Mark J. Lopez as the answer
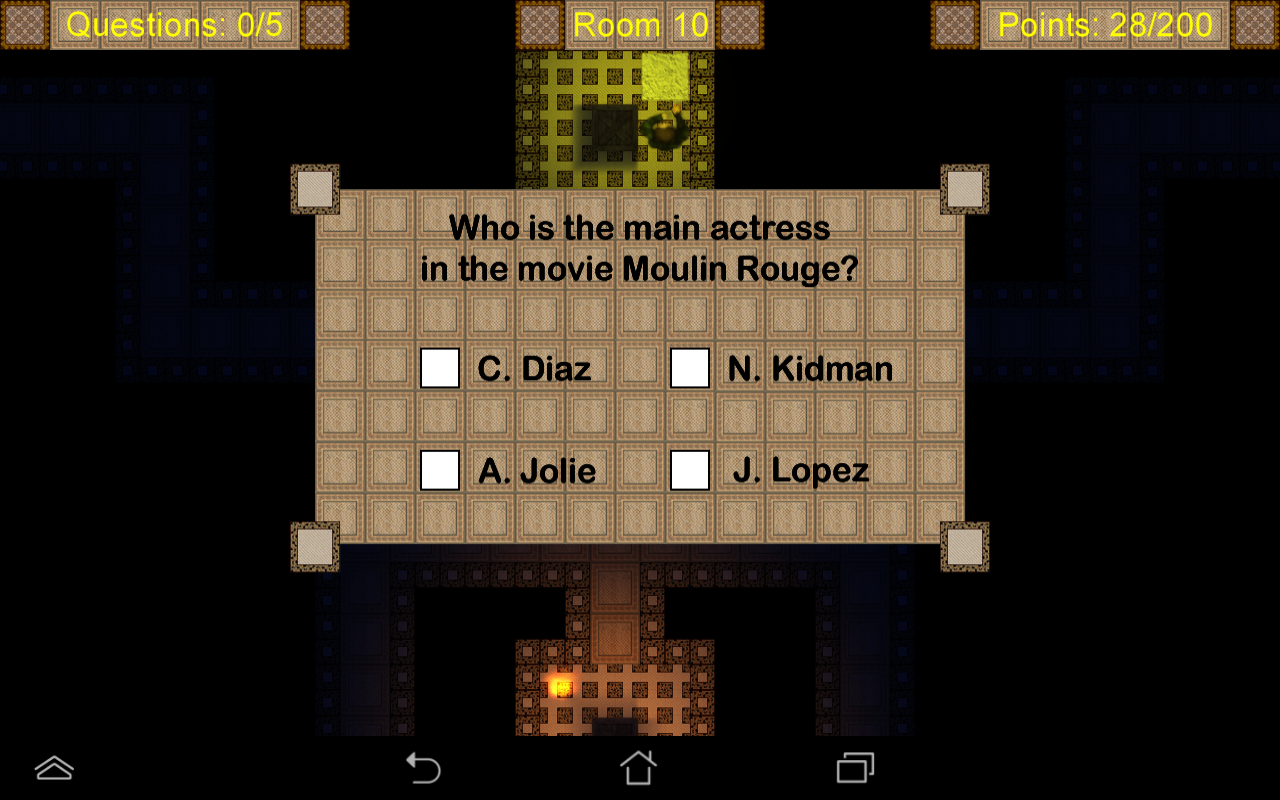The height and width of the screenshot is (800, 1280). [690, 470]
